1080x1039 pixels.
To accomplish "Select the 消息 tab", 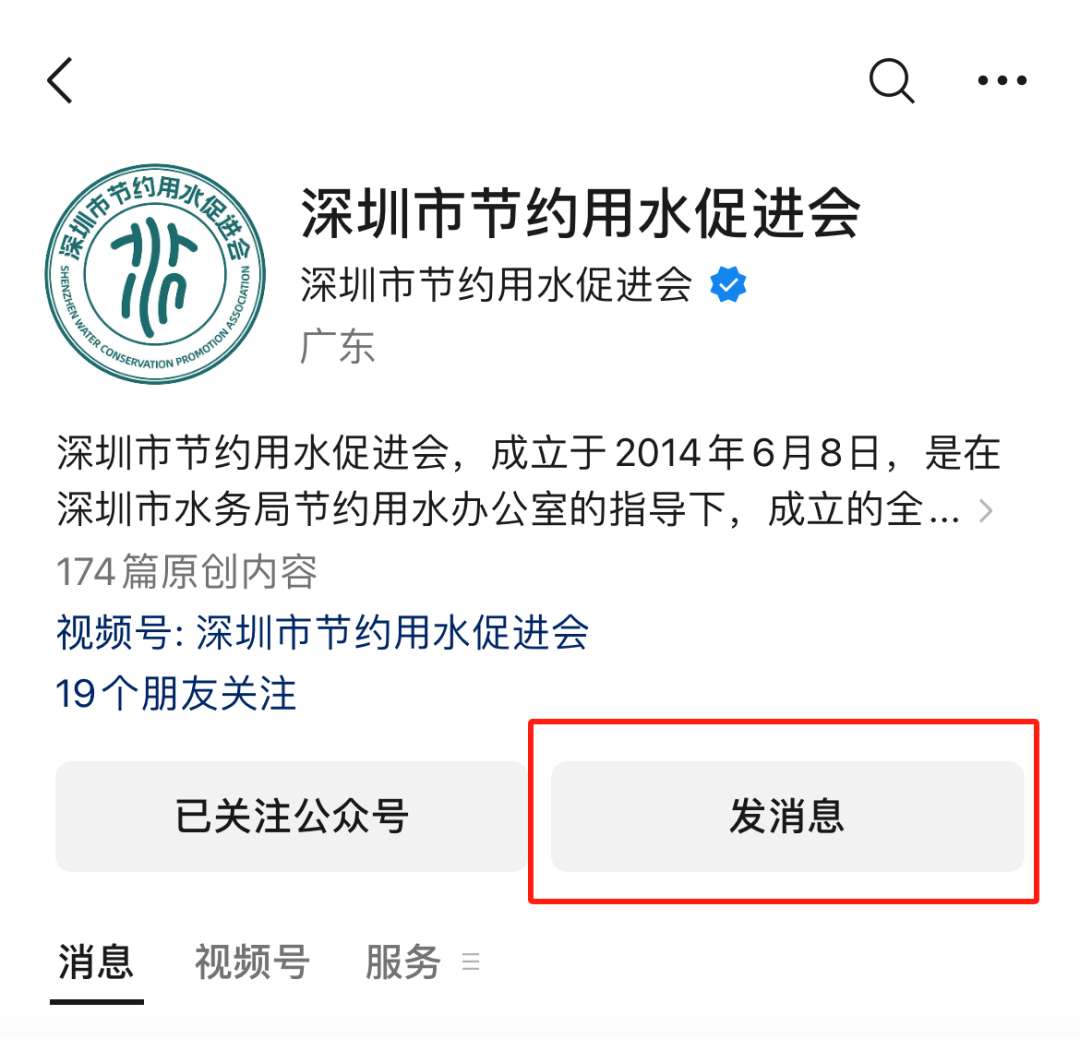I will pyautogui.click(x=96, y=963).
